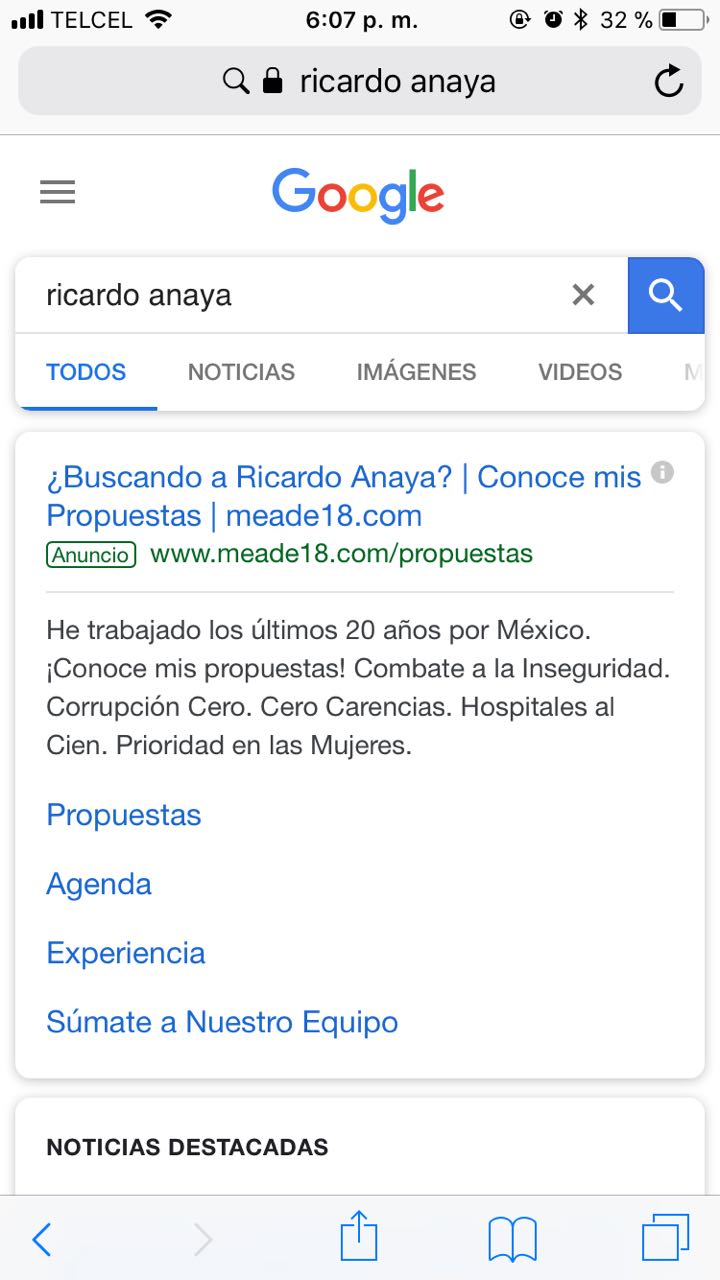Open the Agenda sitelink

pyautogui.click(x=99, y=884)
